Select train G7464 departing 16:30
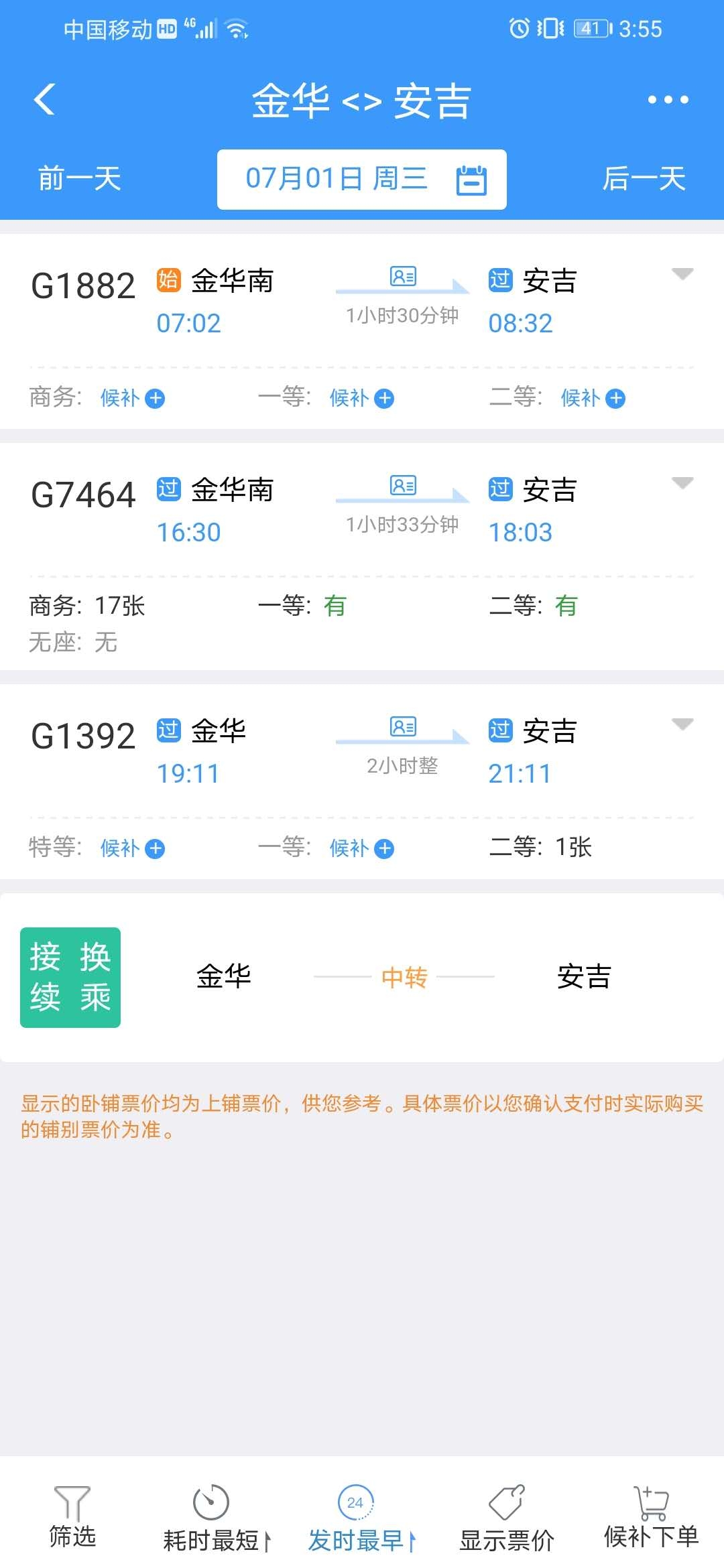724x1568 pixels. click(x=83, y=495)
